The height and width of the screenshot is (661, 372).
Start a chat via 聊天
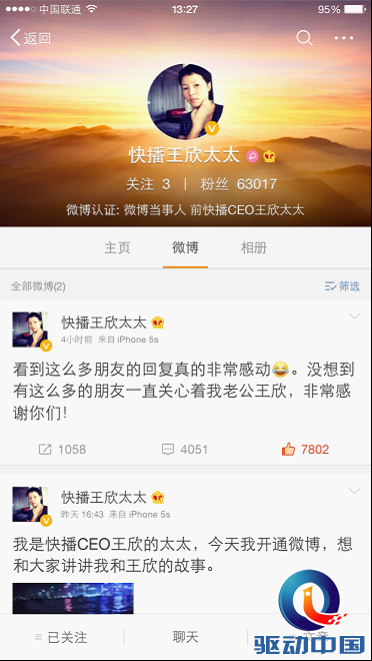(x=186, y=637)
